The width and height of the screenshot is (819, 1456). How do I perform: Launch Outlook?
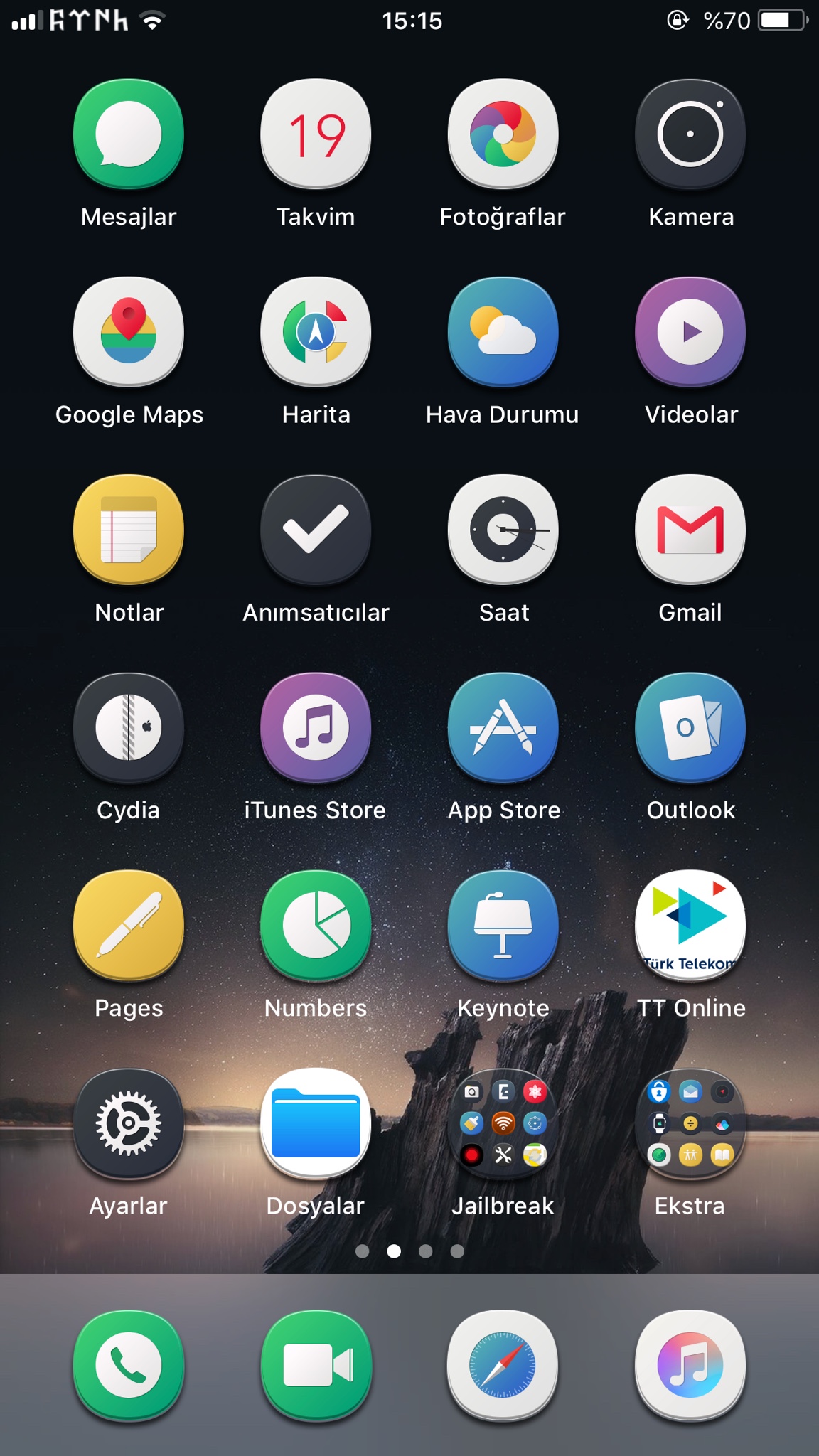(x=690, y=727)
